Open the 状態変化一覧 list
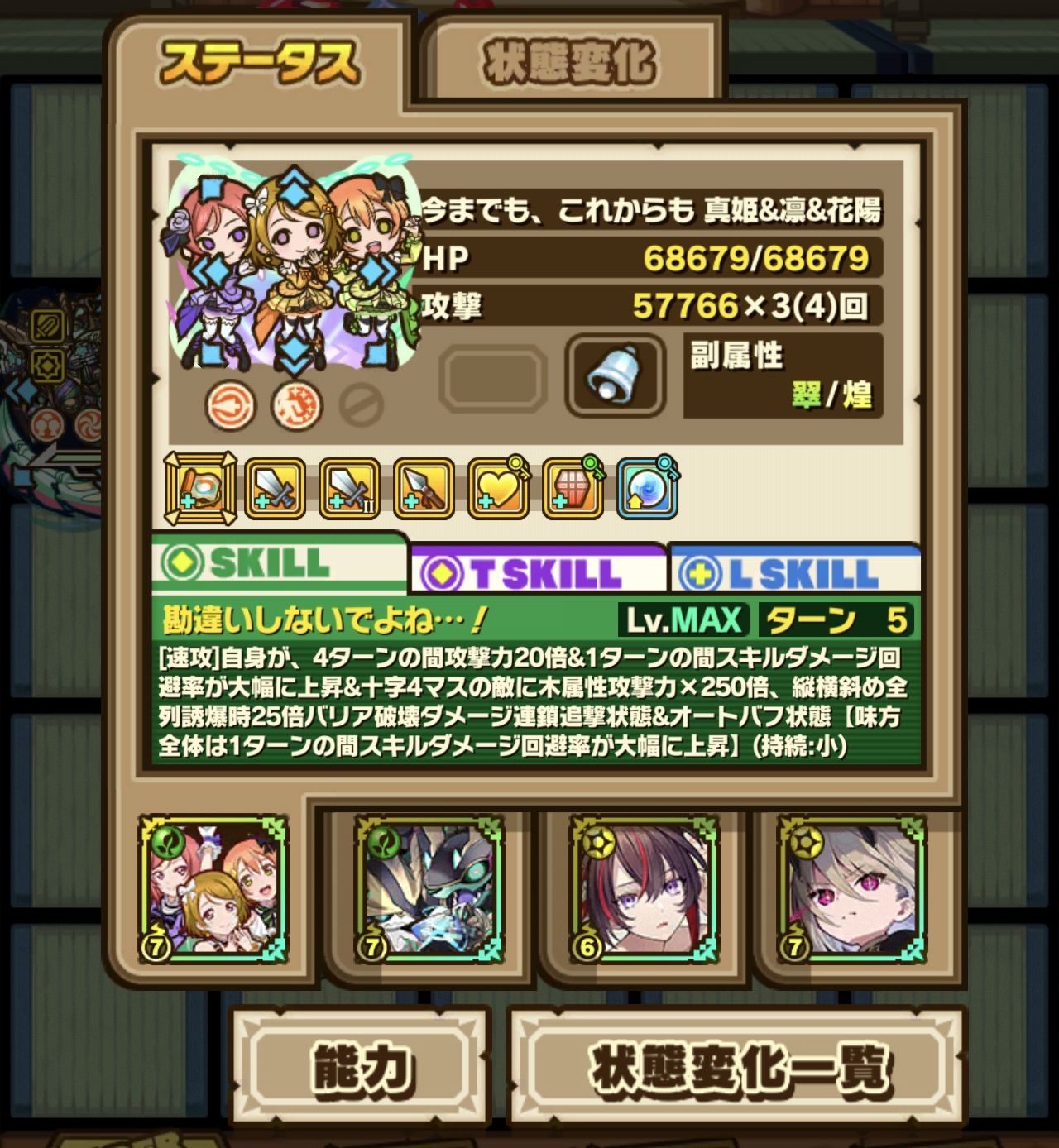The image size is (1059, 1148). [x=737, y=1068]
